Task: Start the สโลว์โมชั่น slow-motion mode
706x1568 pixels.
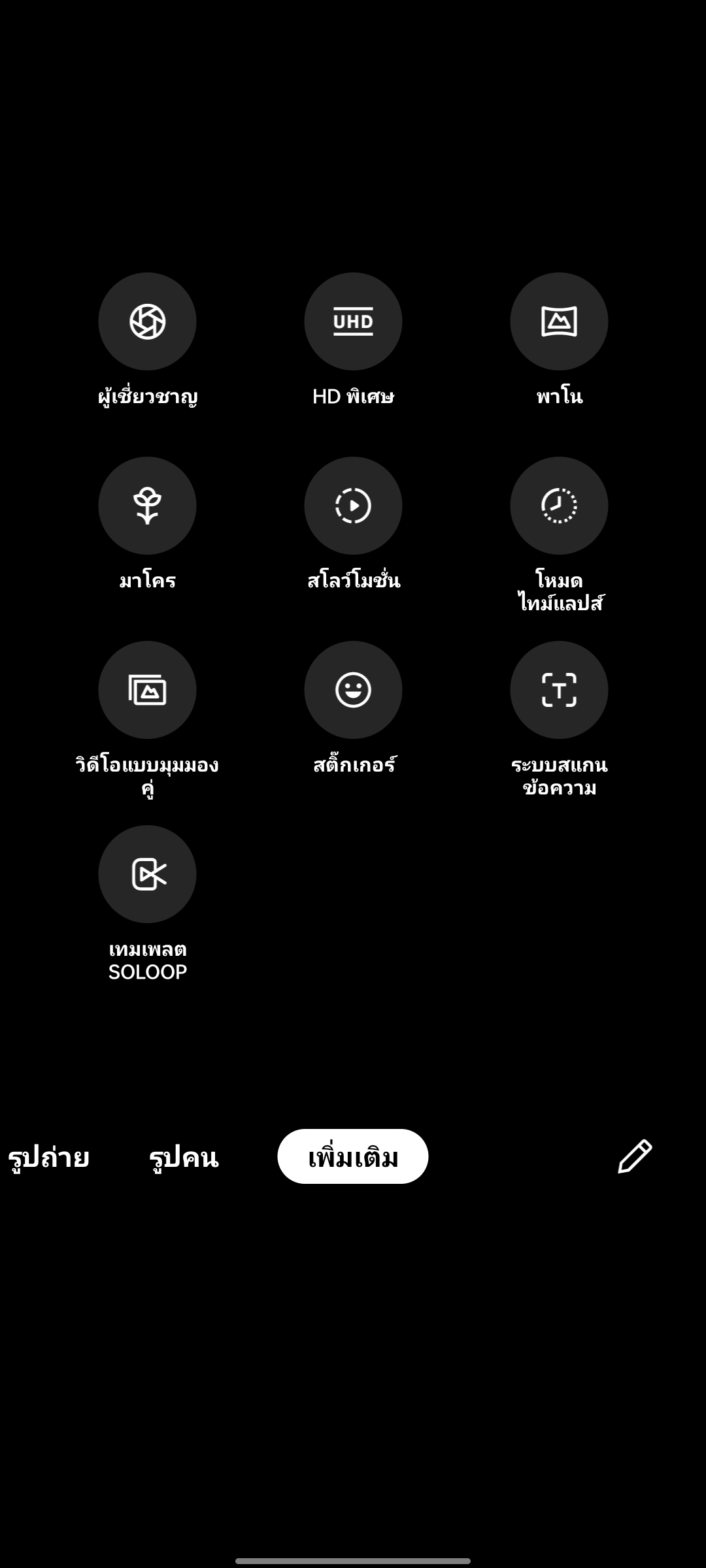Action: coord(353,506)
